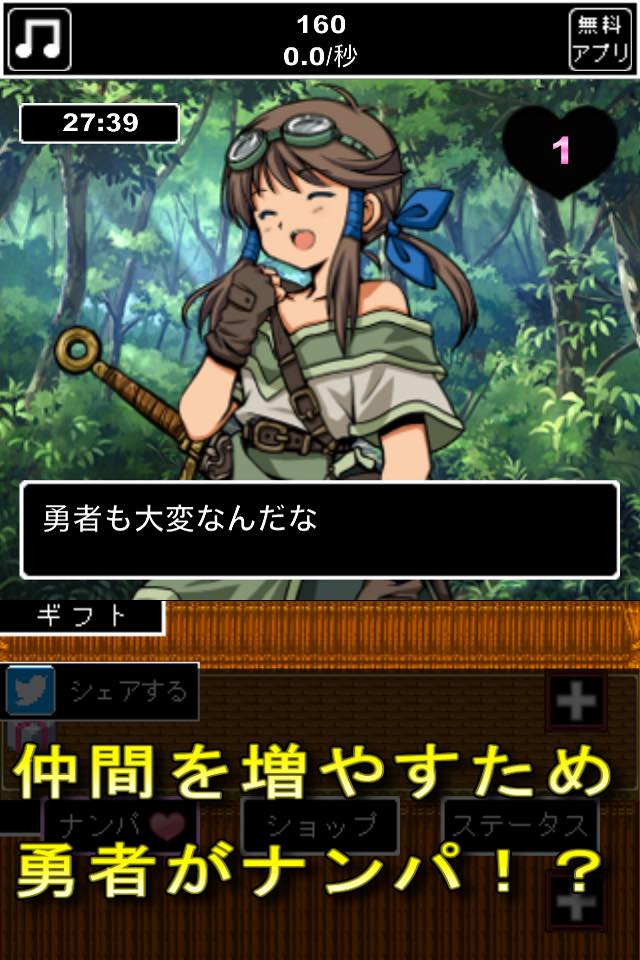Toggle the music note sound button
Image resolution: width=640 pixels, height=960 pixels.
pos(40,39)
